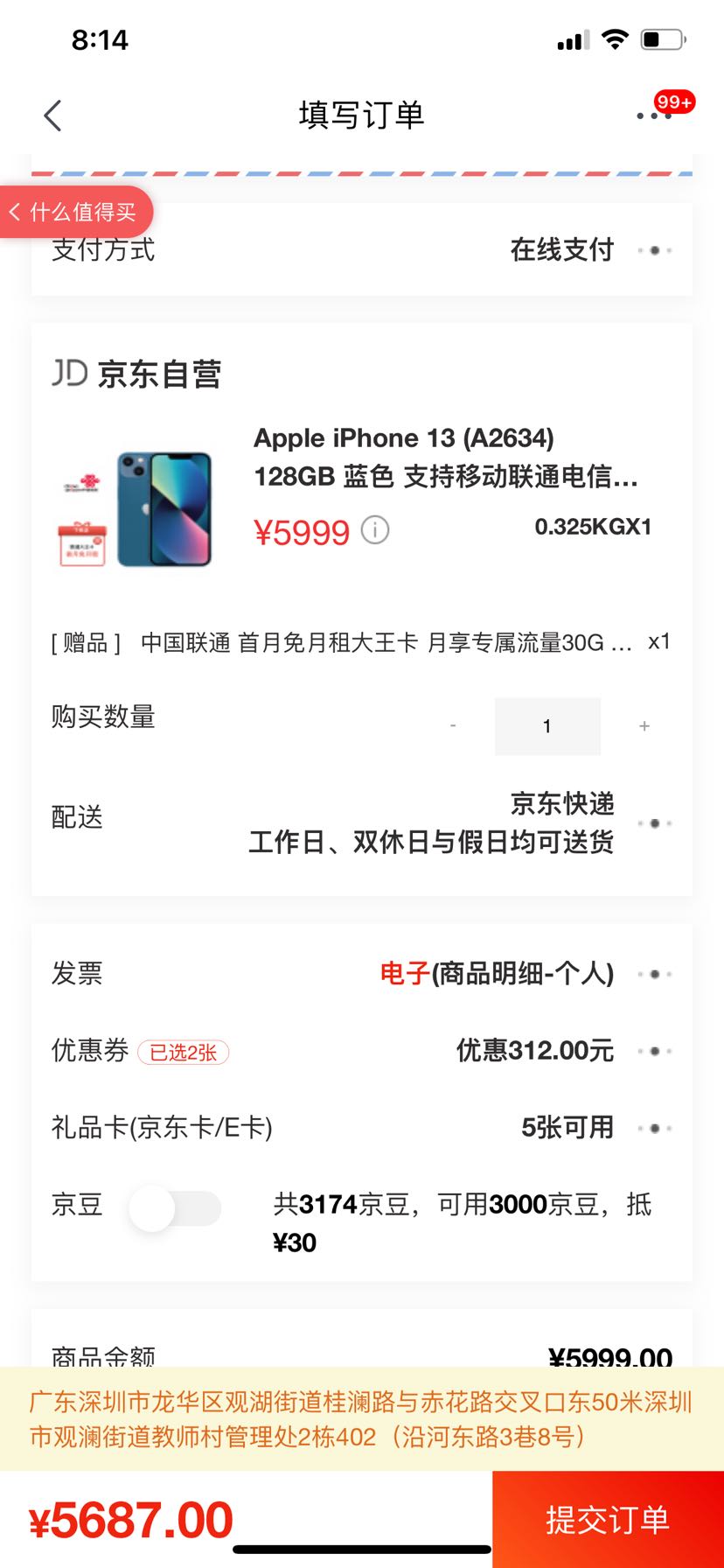Screen dimensions: 724x1568
Task: Increase purchase quantity with plus
Action: pos(644,726)
